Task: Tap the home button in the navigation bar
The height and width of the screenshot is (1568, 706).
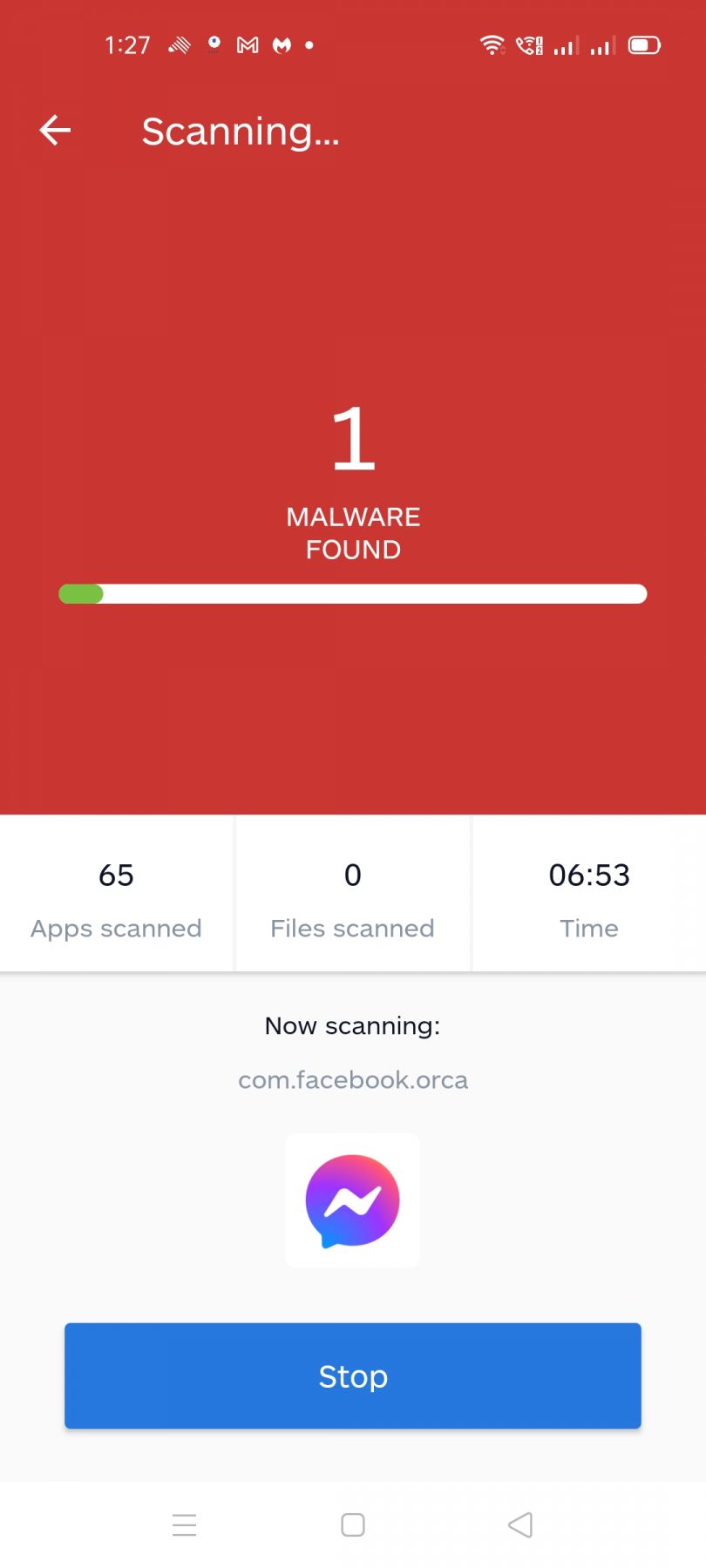Action: (x=352, y=1524)
